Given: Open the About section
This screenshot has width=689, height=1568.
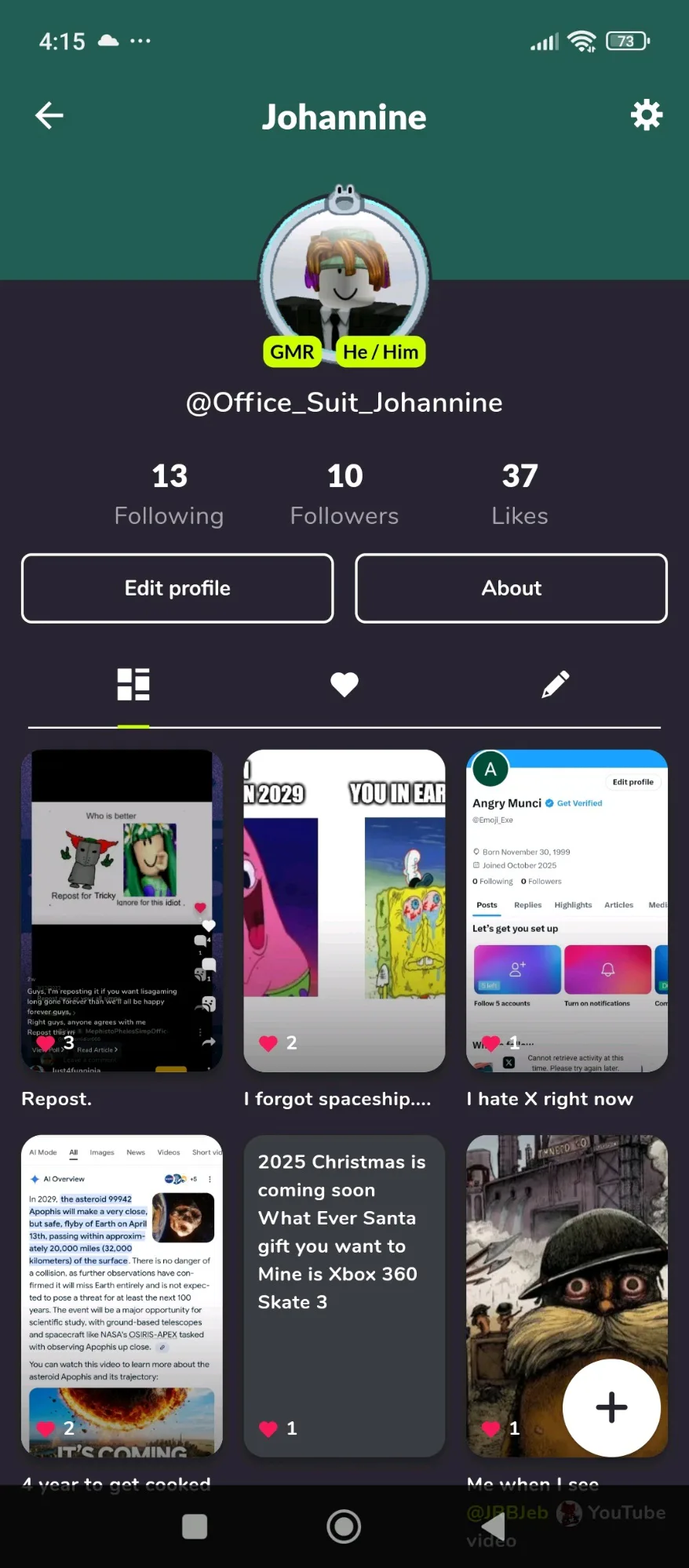Looking at the screenshot, I should click(x=511, y=588).
